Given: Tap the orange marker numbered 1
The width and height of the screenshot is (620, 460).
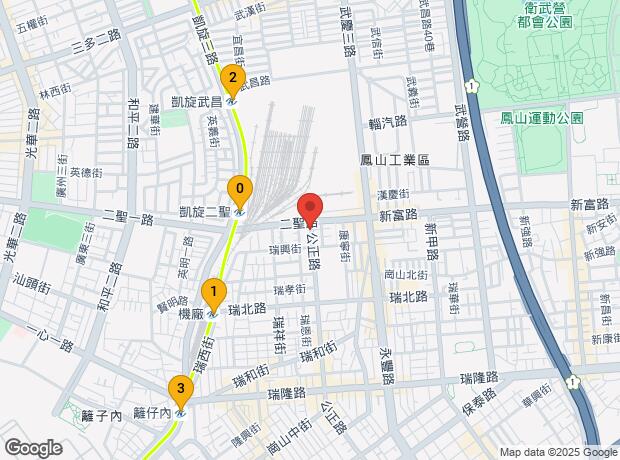Looking at the screenshot, I should [x=213, y=293].
